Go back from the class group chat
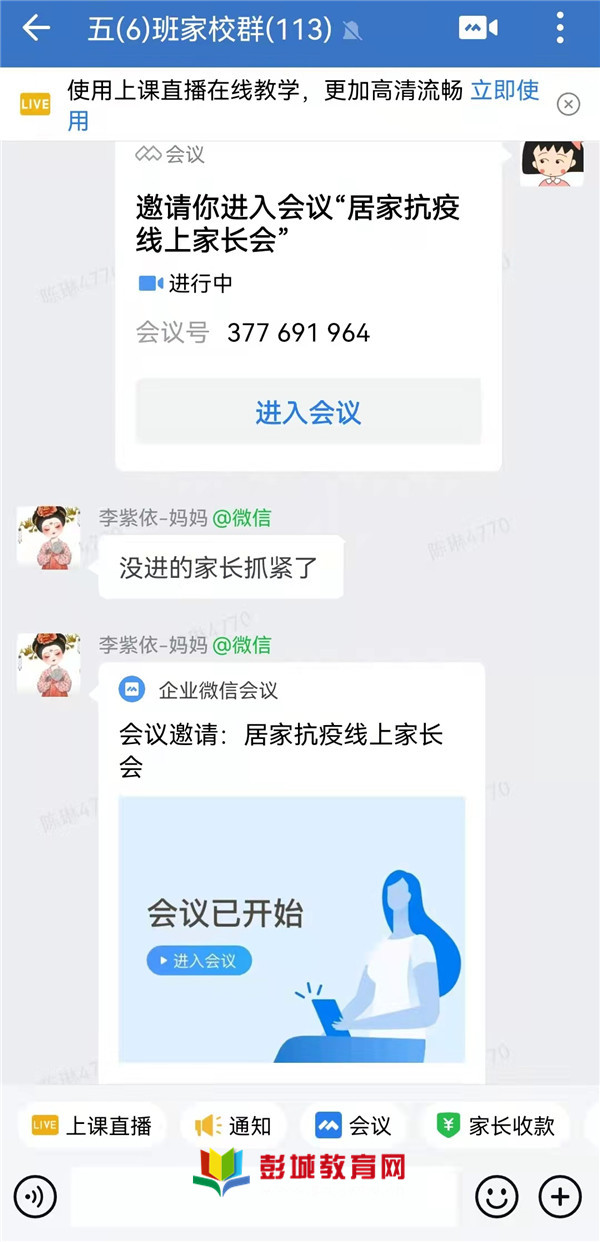The height and width of the screenshot is (1242, 600). (x=36, y=28)
